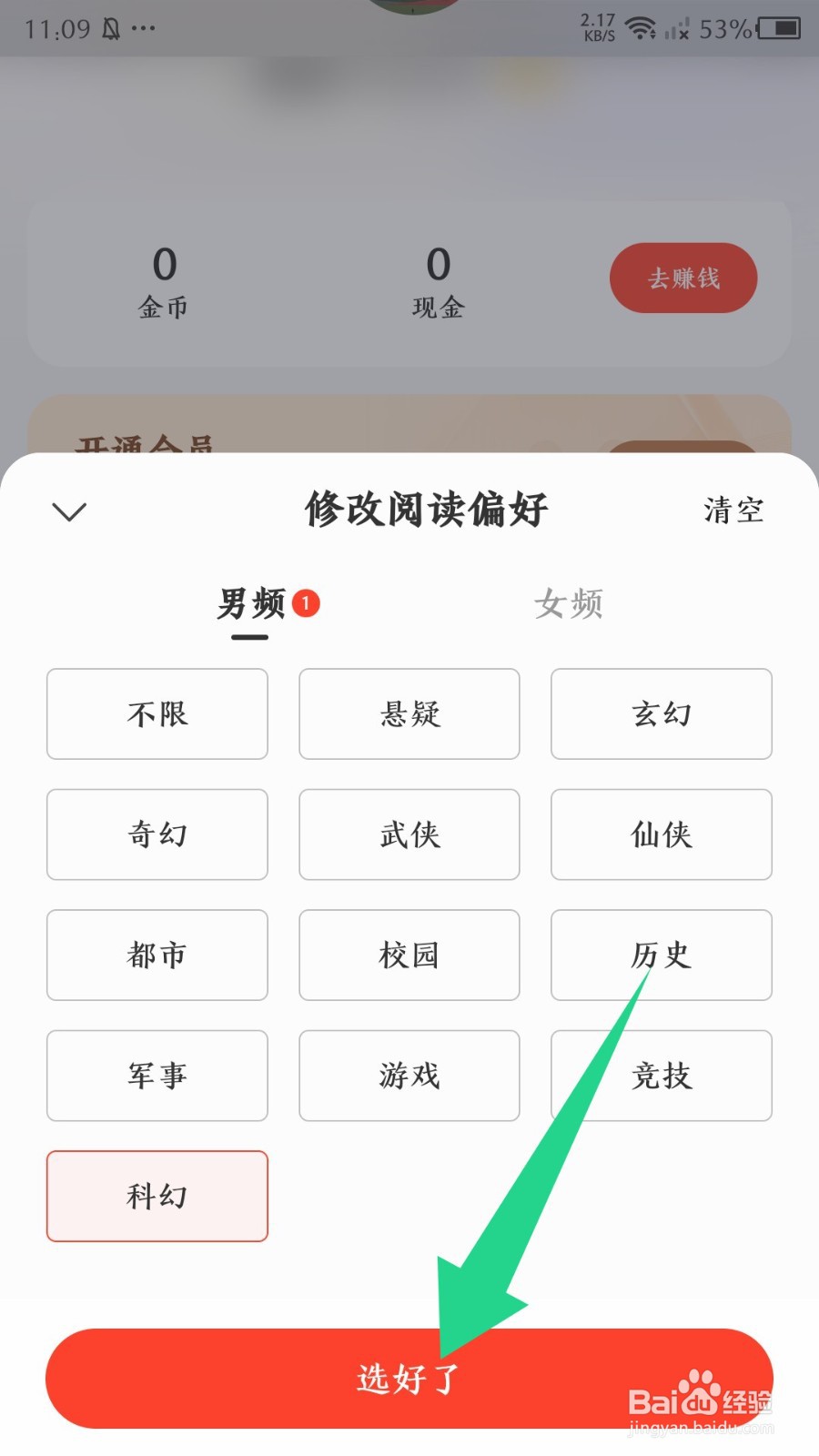Tap the WiFi icon in the status bar

642,27
